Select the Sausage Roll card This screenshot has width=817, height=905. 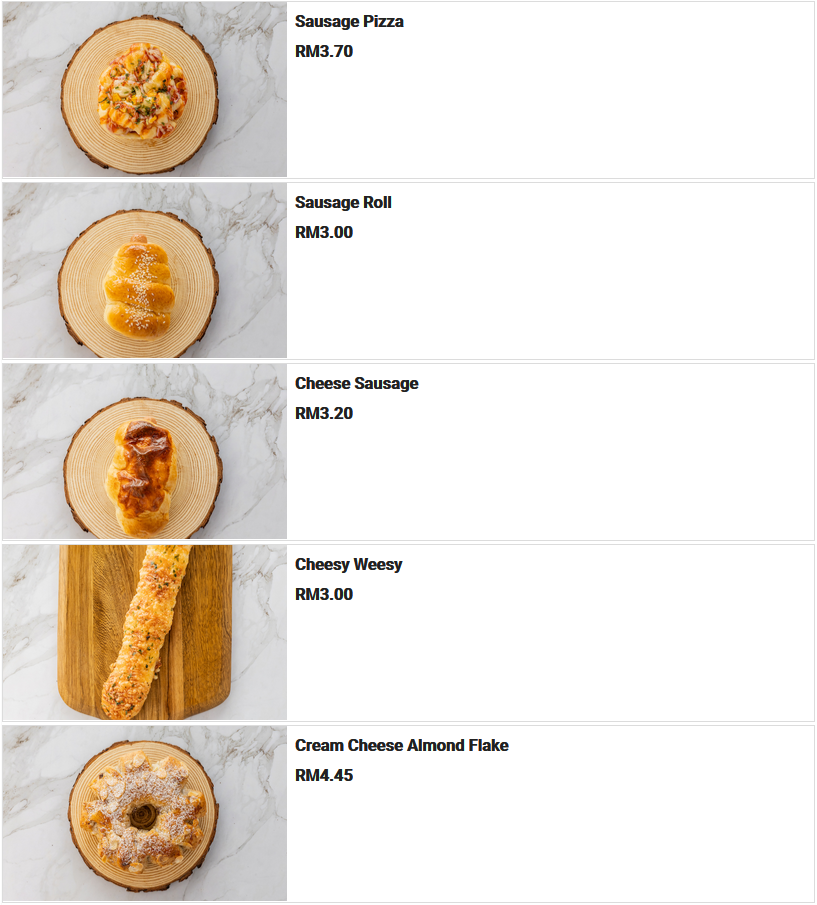[x=343, y=203]
